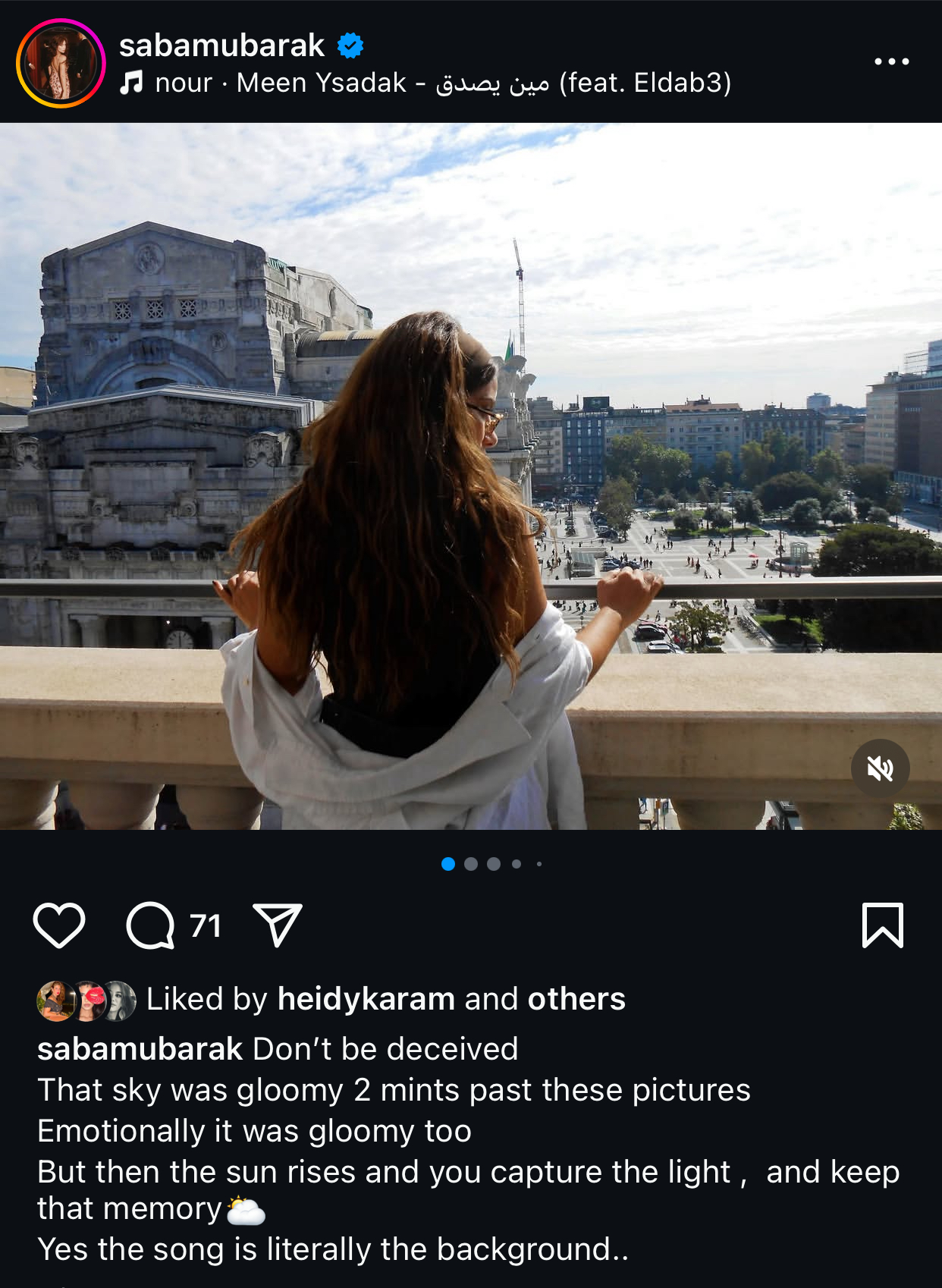Save the post with the bookmark icon
942x1288 pixels.
pos(883,925)
